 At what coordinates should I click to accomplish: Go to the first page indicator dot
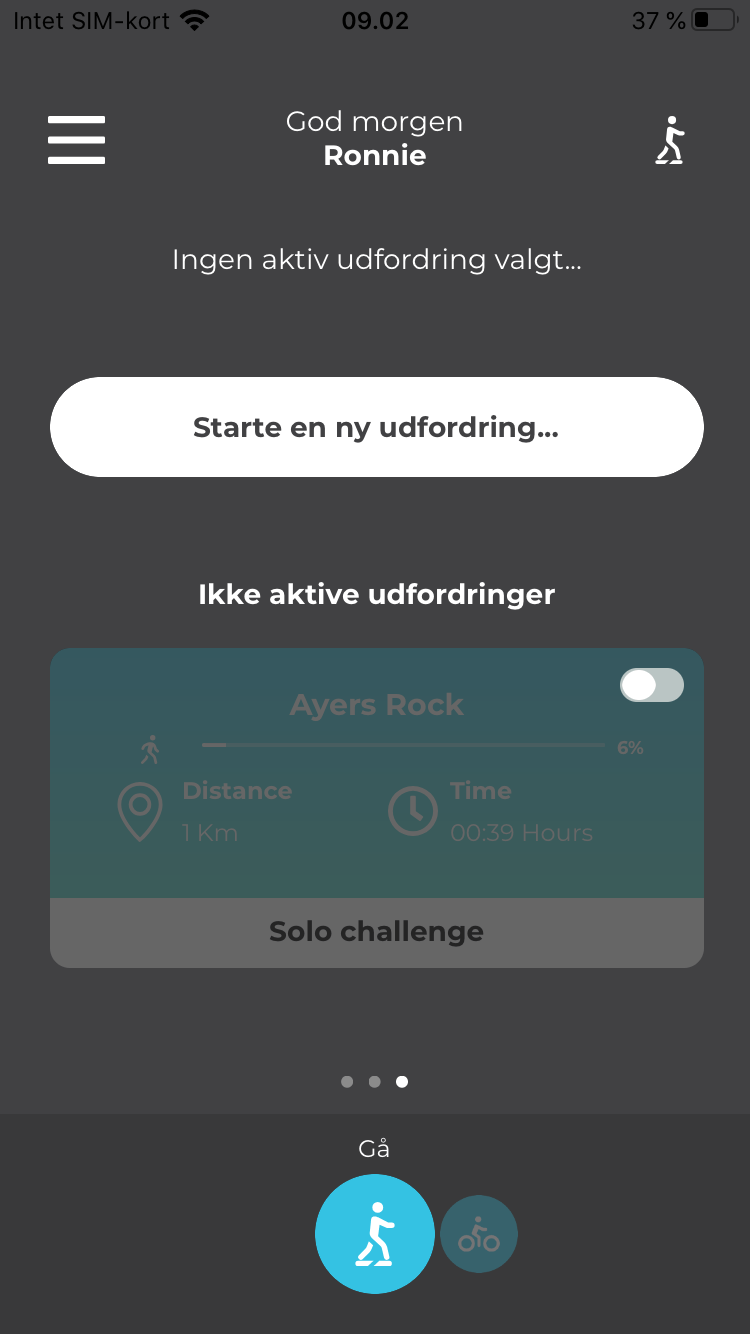tap(347, 1081)
